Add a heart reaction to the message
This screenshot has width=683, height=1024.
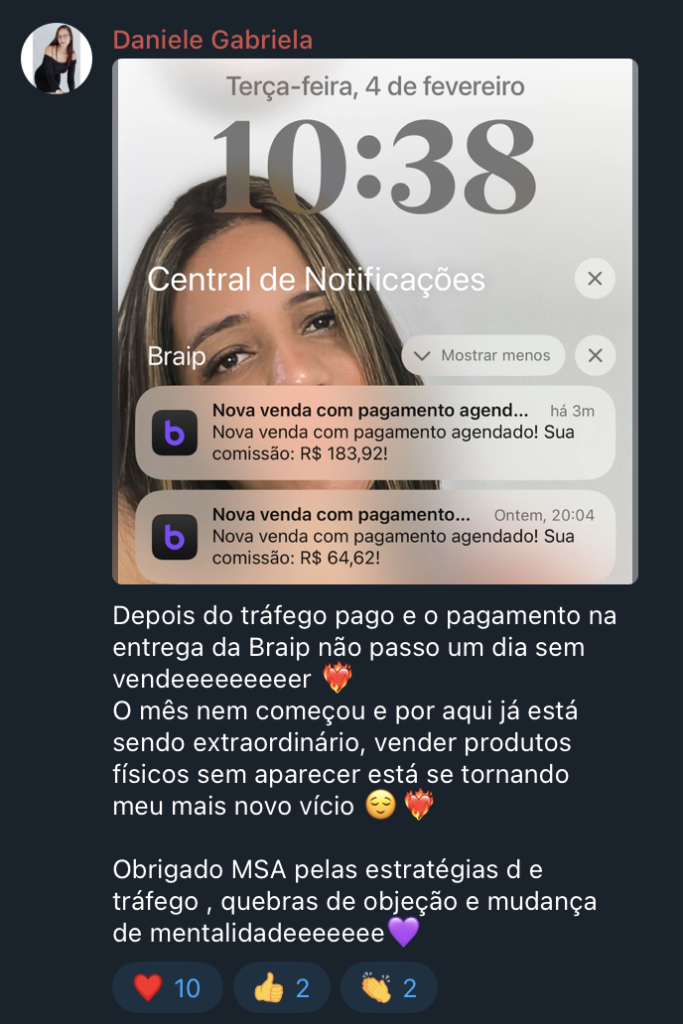pos(166,989)
